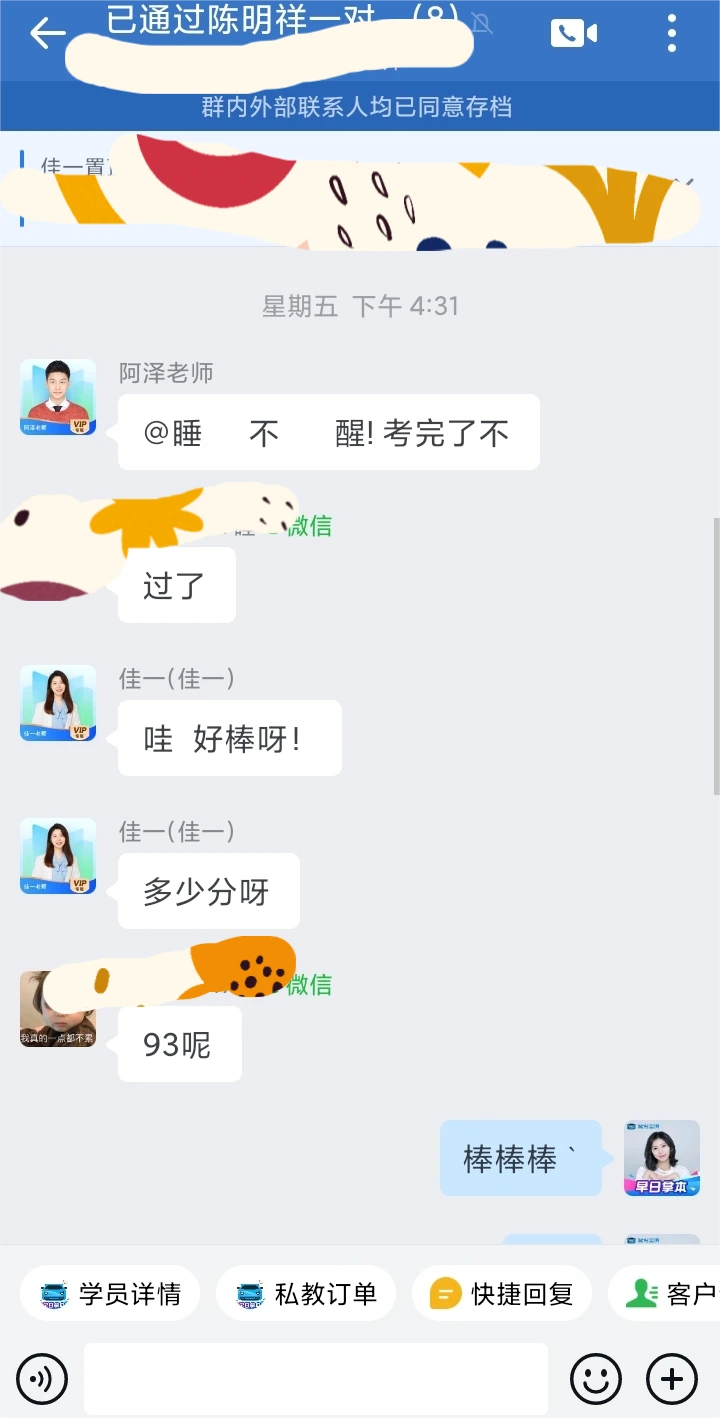Screen dimensions: 720x1418
Task: Open the emoji picker
Action: point(596,1380)
